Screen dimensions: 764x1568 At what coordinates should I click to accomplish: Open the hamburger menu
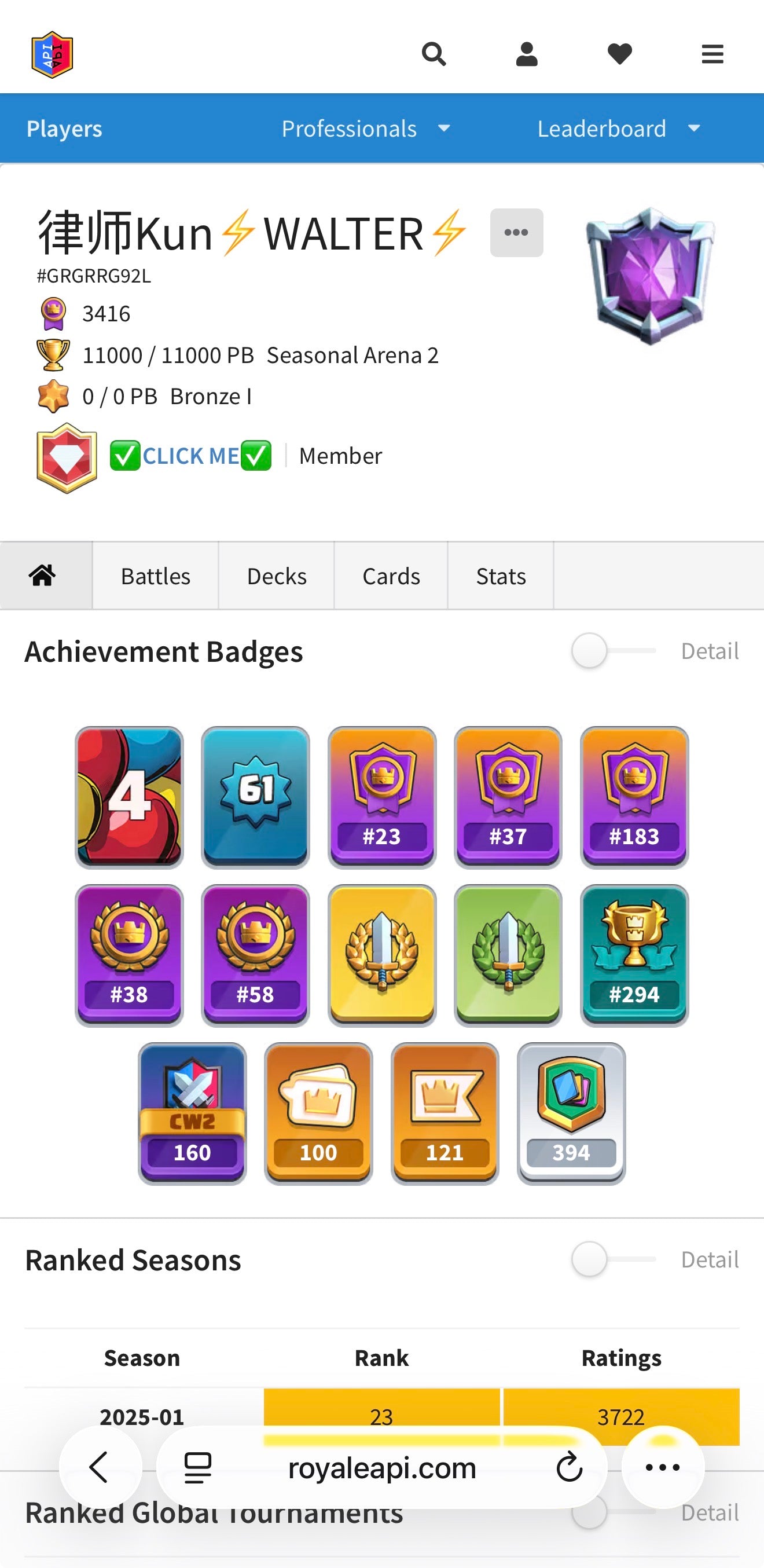click(x=712, y=54)
